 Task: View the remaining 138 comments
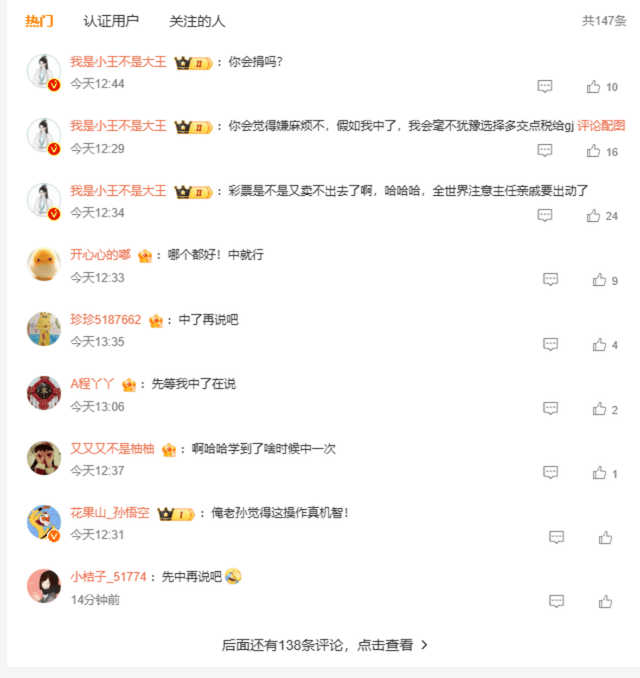coord(324,645)
